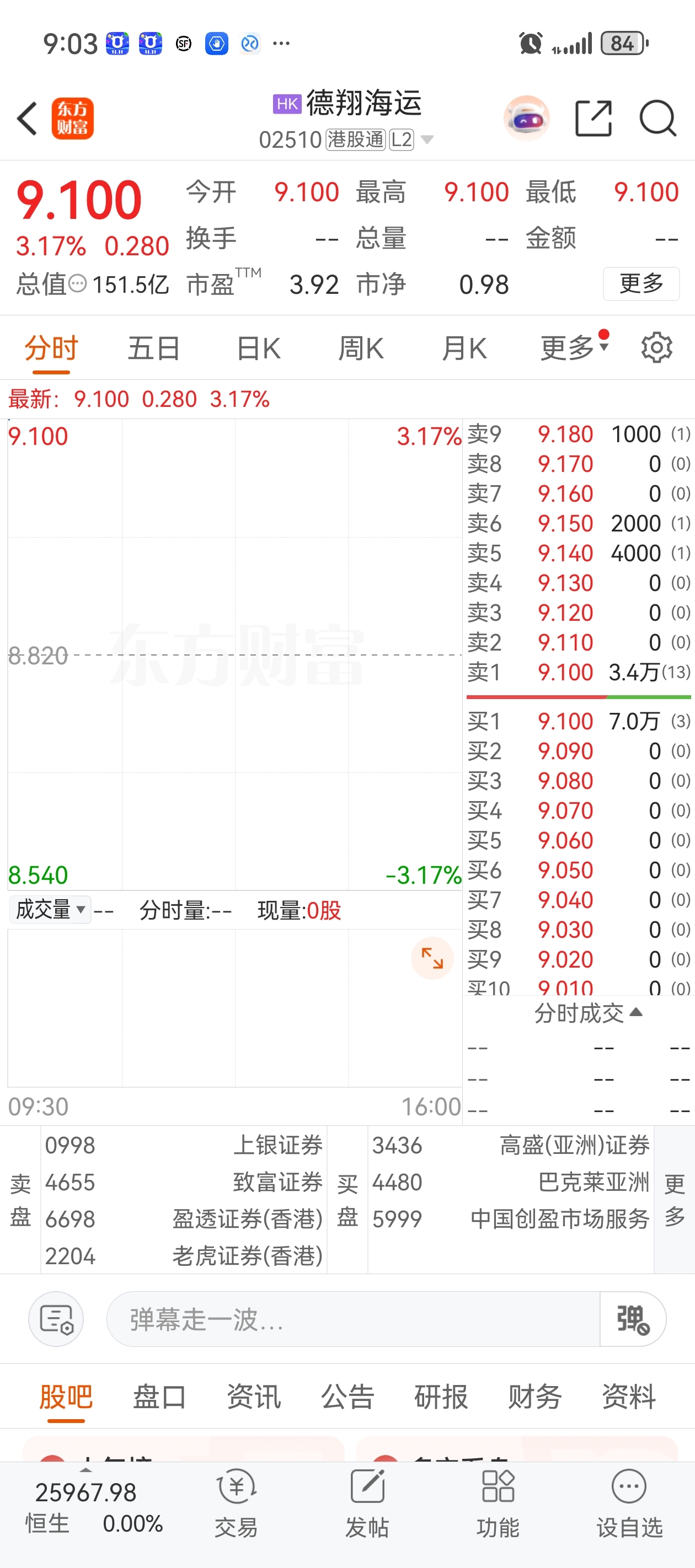This screenshot has width=695, height=1568.
Task: Toggle the 分时成交 panel
Action: [587, 1013]
